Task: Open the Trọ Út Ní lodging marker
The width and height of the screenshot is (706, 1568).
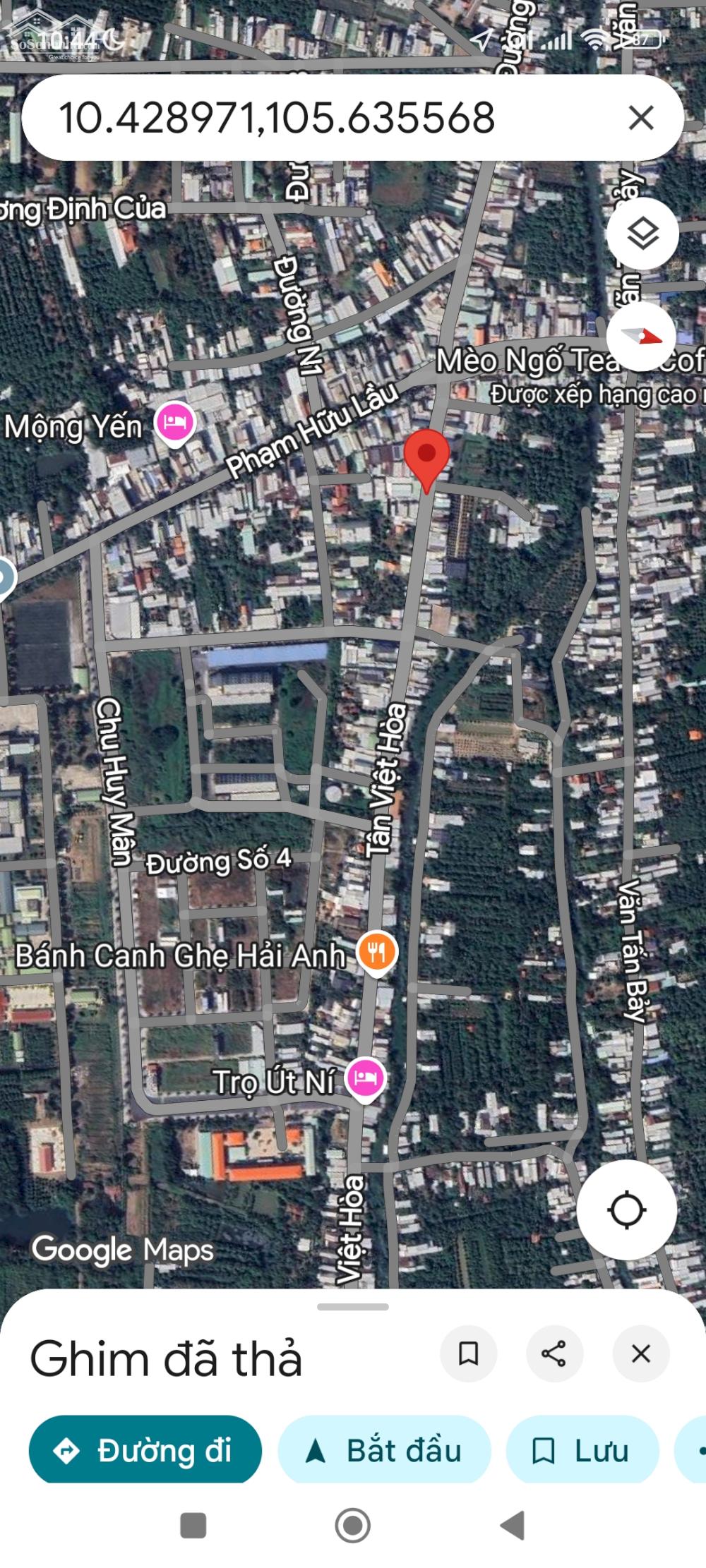Action: point(365,1078)
